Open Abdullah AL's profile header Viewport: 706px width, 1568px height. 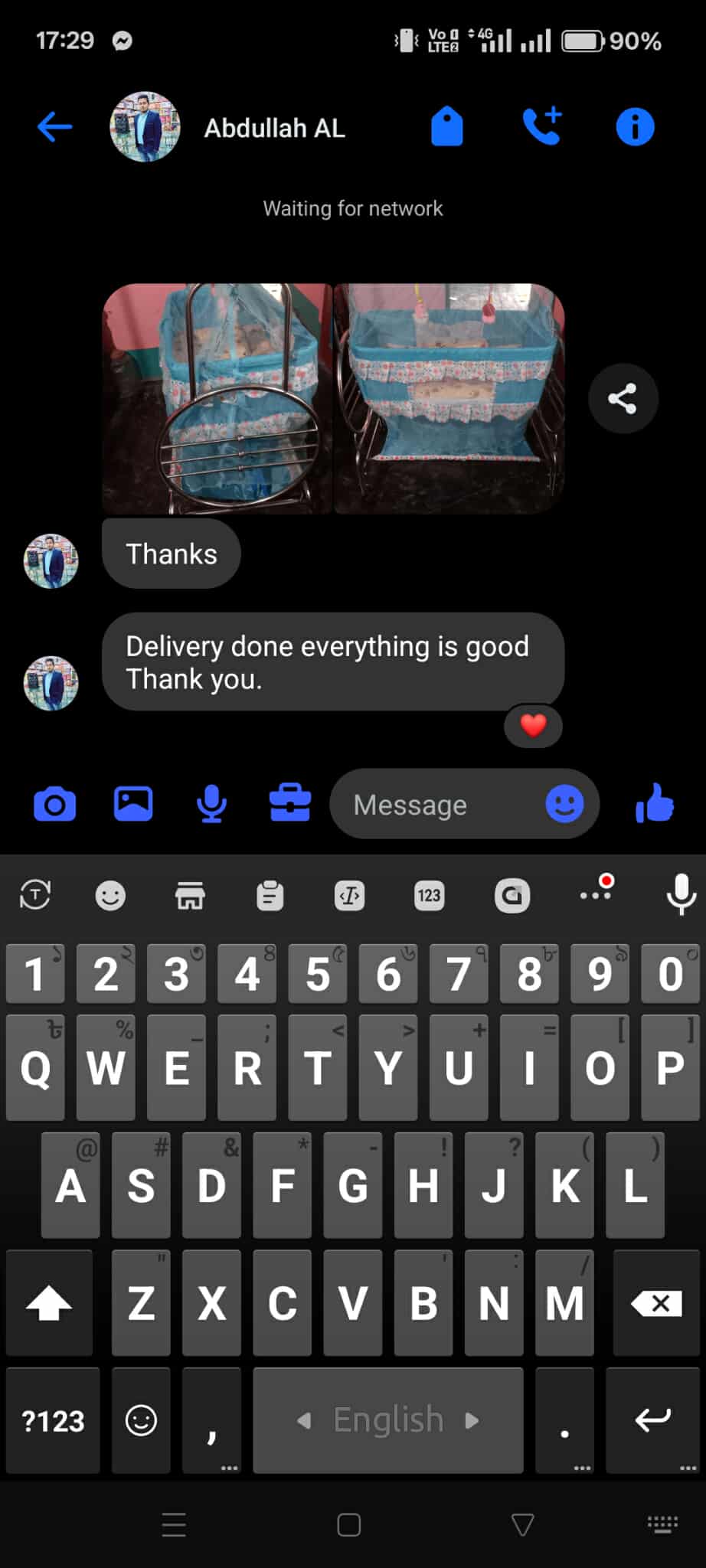coord(273,128)
